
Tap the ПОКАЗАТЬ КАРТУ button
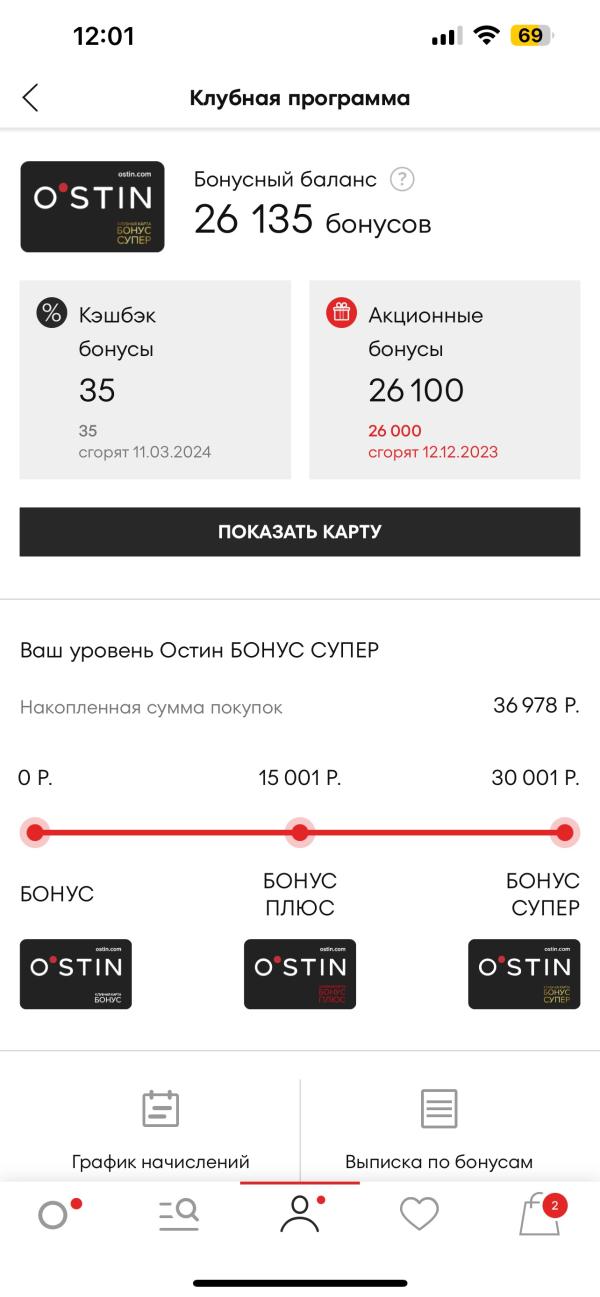coord(300,532)
